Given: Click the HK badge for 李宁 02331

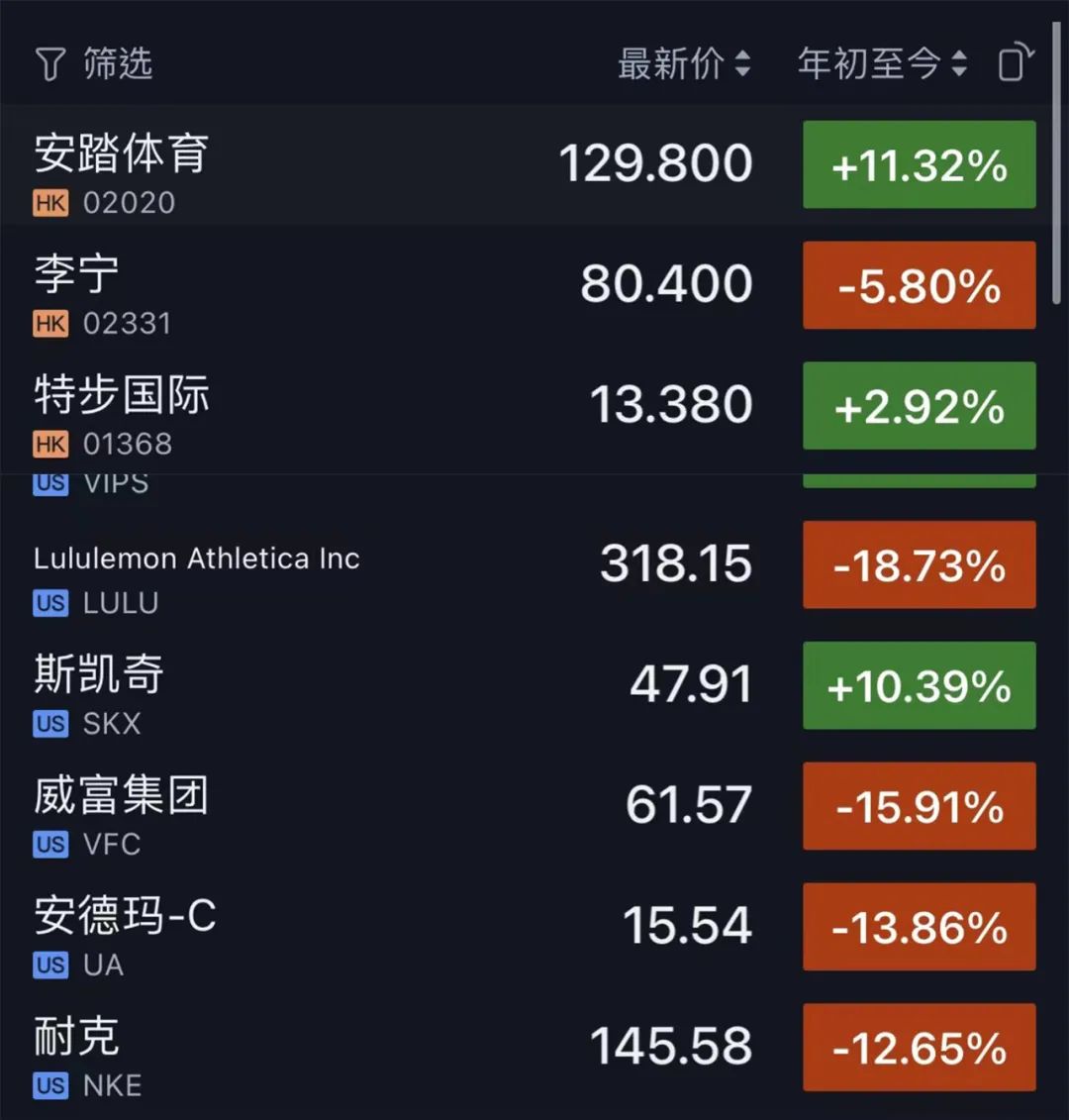Looking at the screenshot, I should [49, 324].
